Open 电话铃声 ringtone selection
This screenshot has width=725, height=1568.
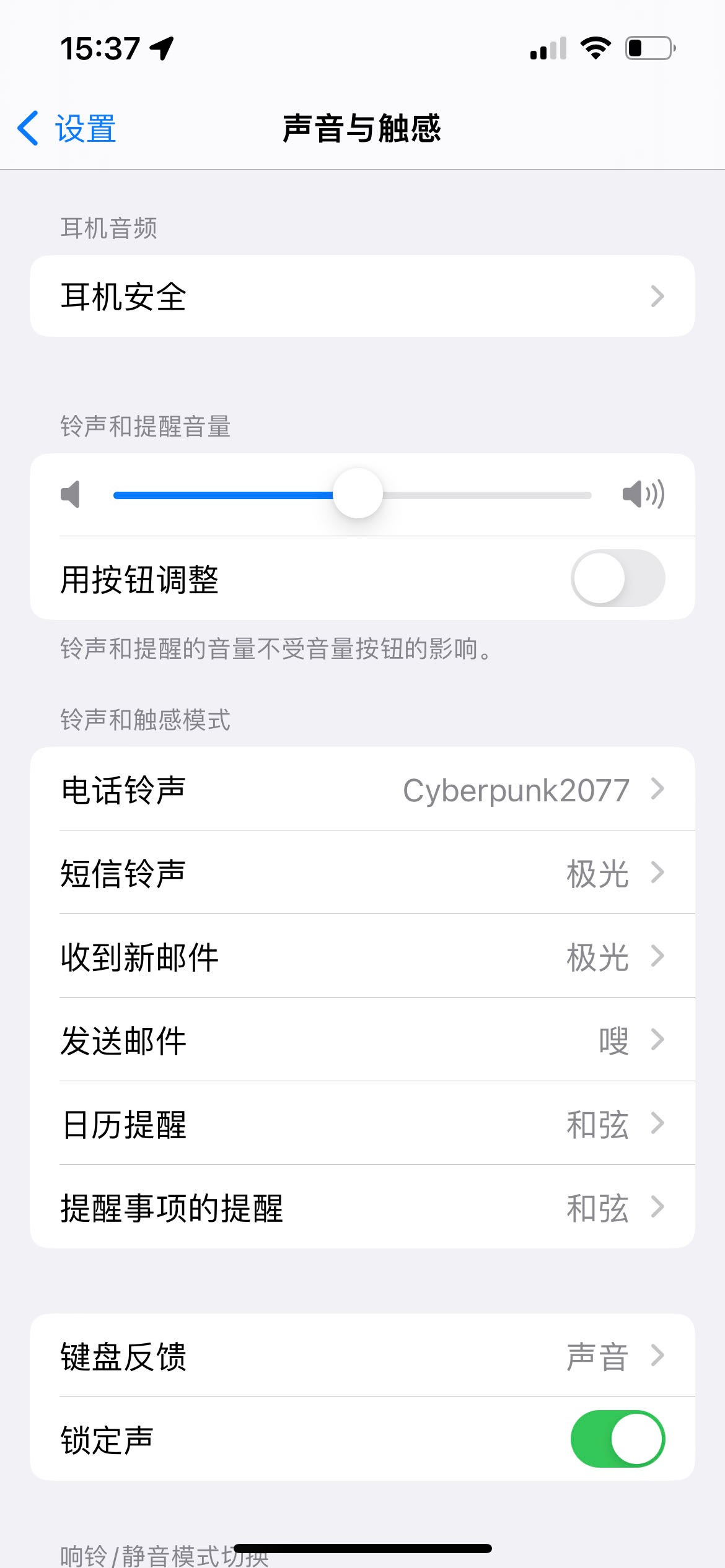click(x=362, y=790)
